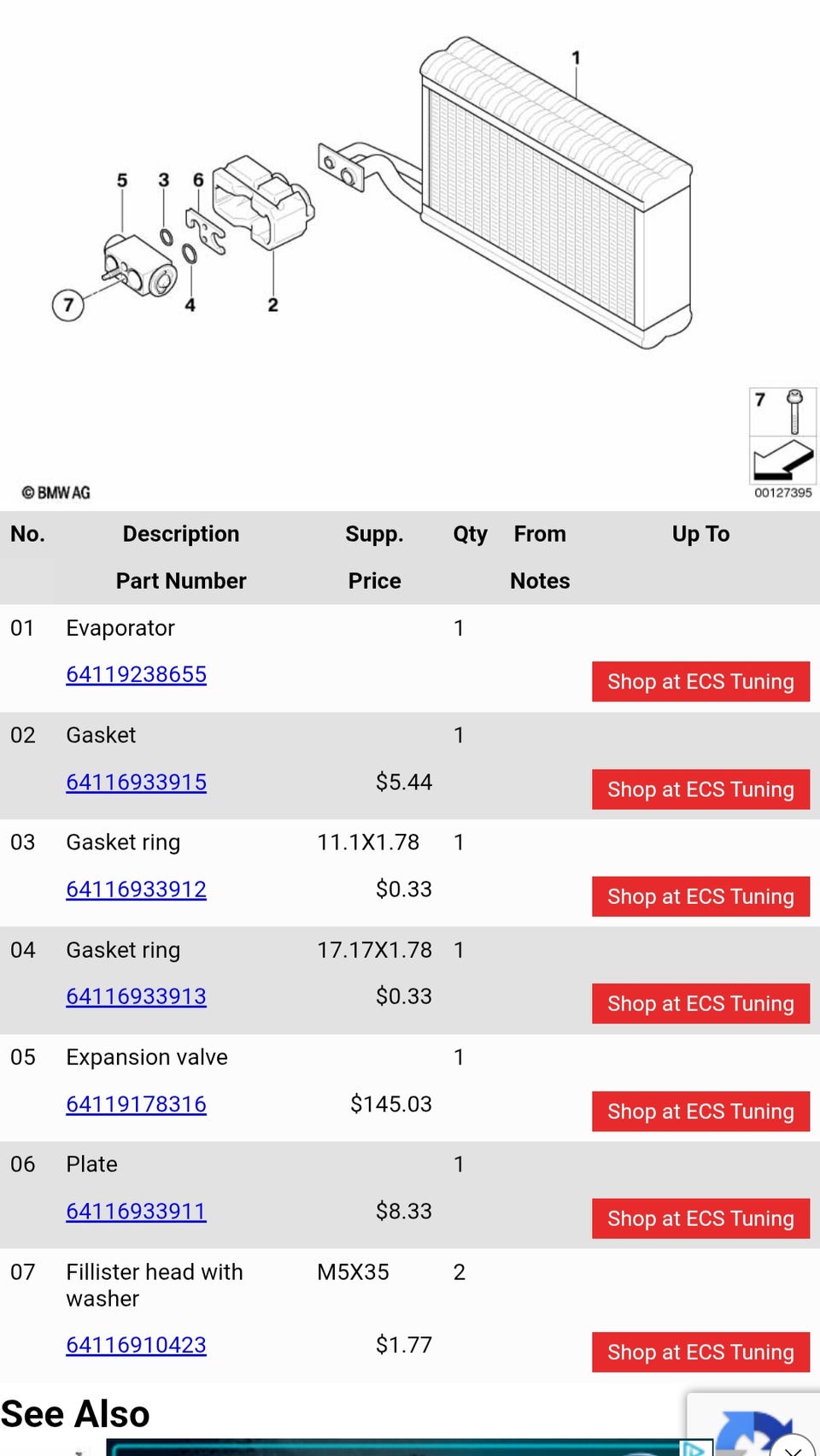The width and height of the screenshot is (820, 1456).
Task: Tap part number link 64116933912
Action: [x=136, y=889]
